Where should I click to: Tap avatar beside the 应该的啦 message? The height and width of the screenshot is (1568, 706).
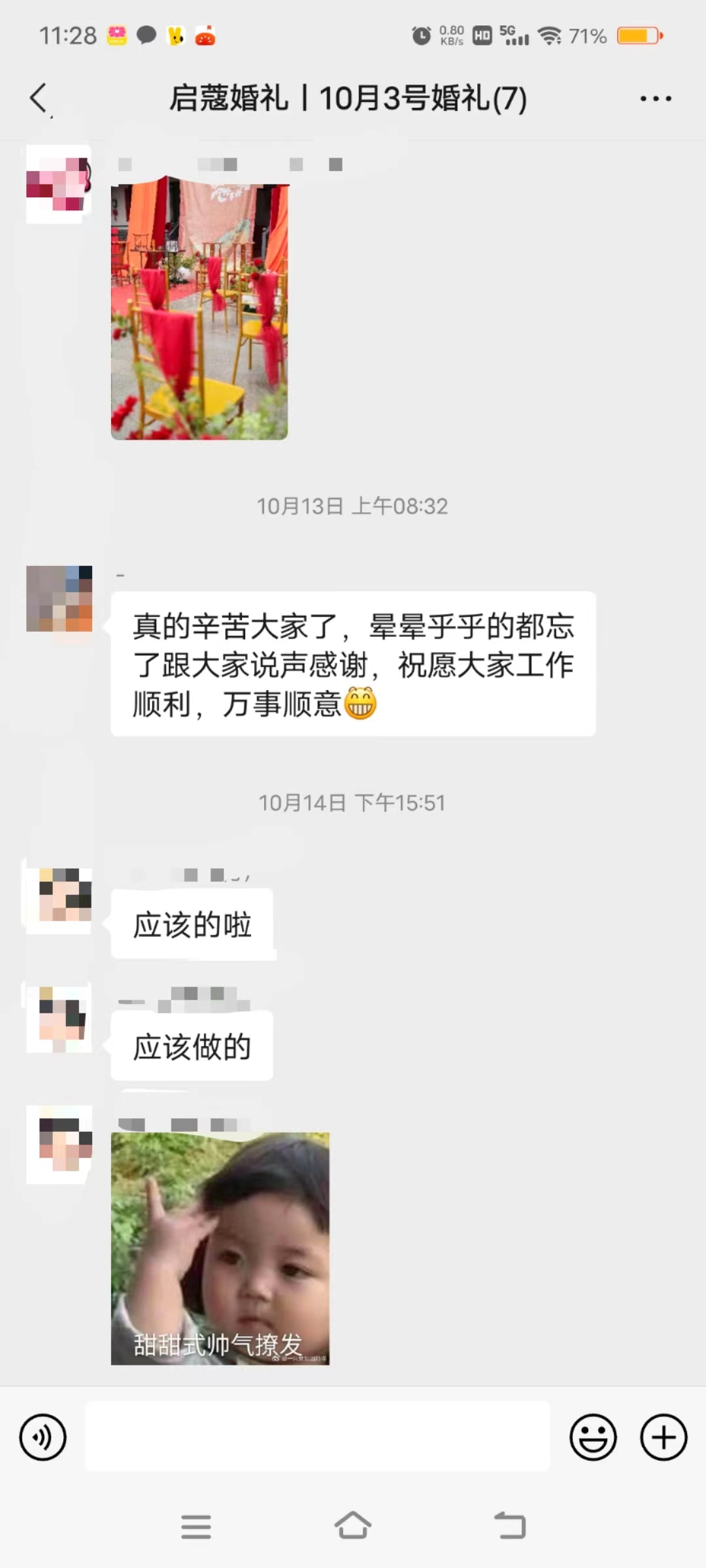click(59, 894)
